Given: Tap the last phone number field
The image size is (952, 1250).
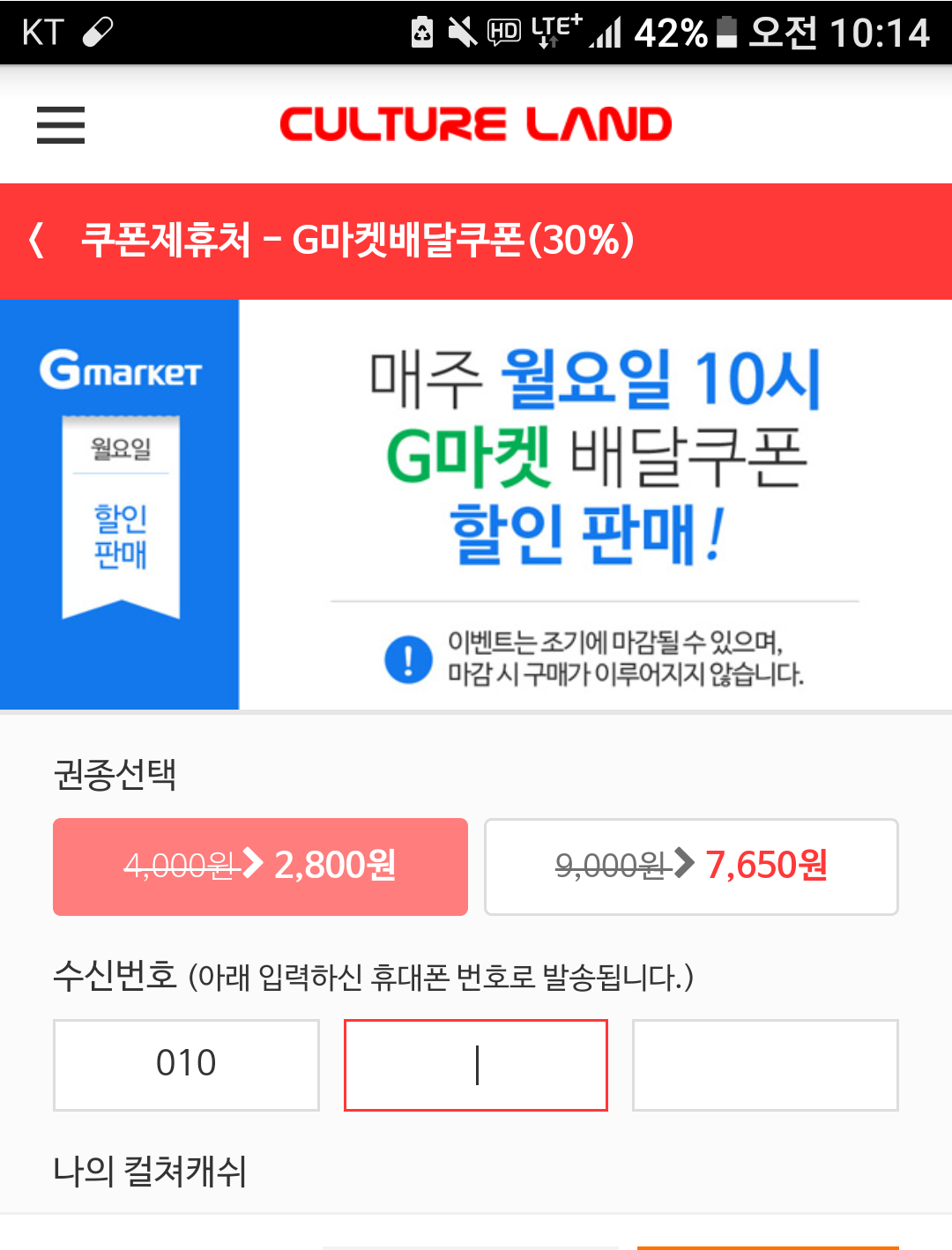Looking at the screenshot, I should 765,1065.
